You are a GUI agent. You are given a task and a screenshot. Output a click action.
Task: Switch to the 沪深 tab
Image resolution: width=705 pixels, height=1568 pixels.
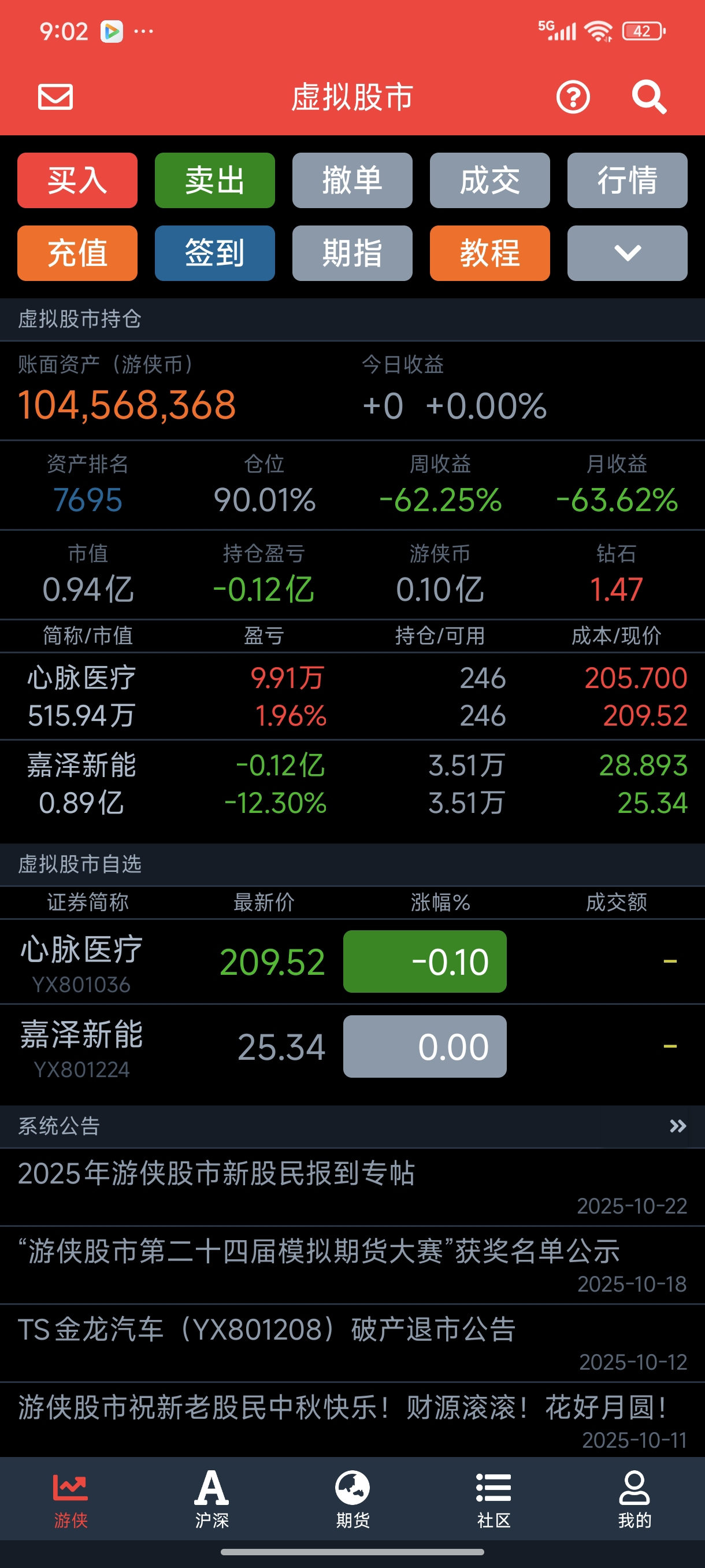tap(211, 1499)
